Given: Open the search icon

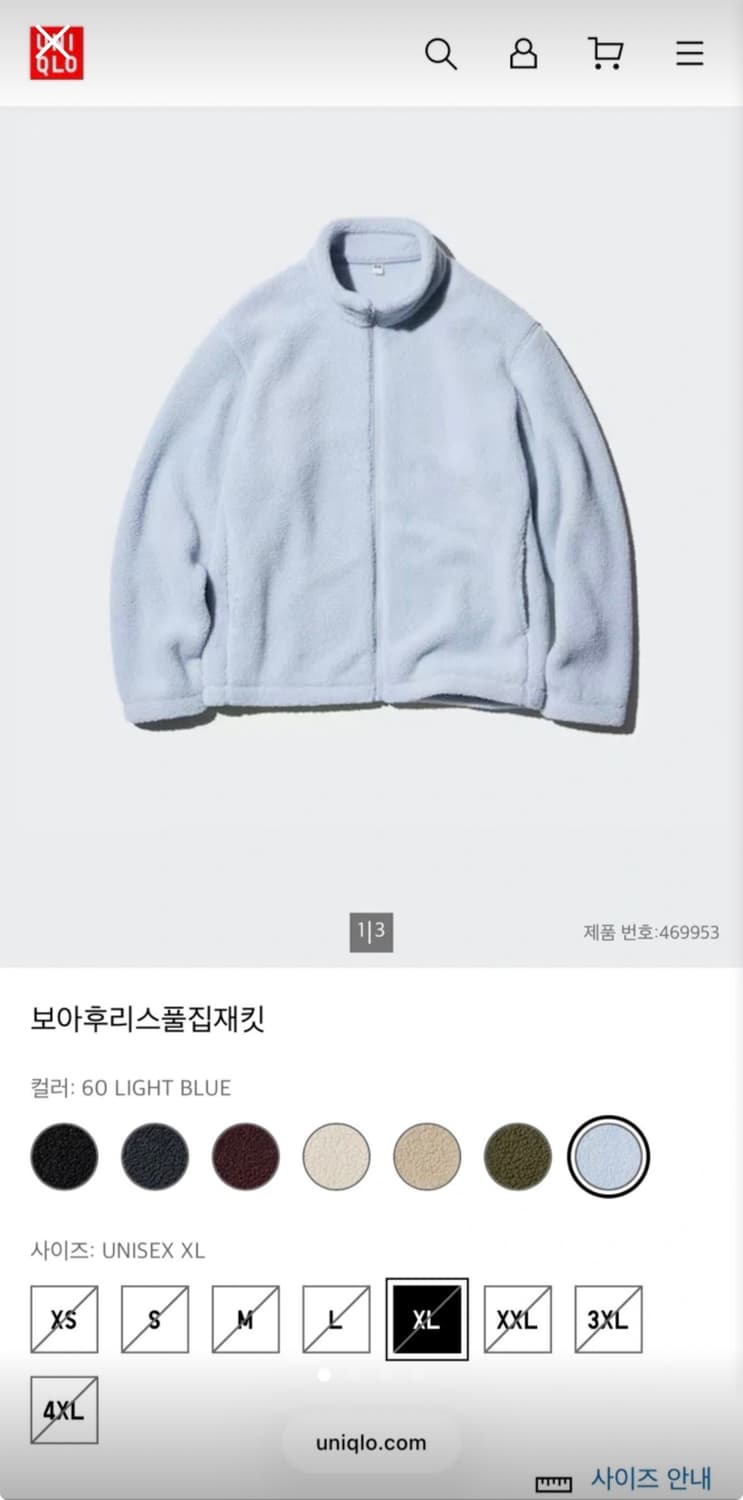Looking at the screenshot, I should [x=441, y=54].
